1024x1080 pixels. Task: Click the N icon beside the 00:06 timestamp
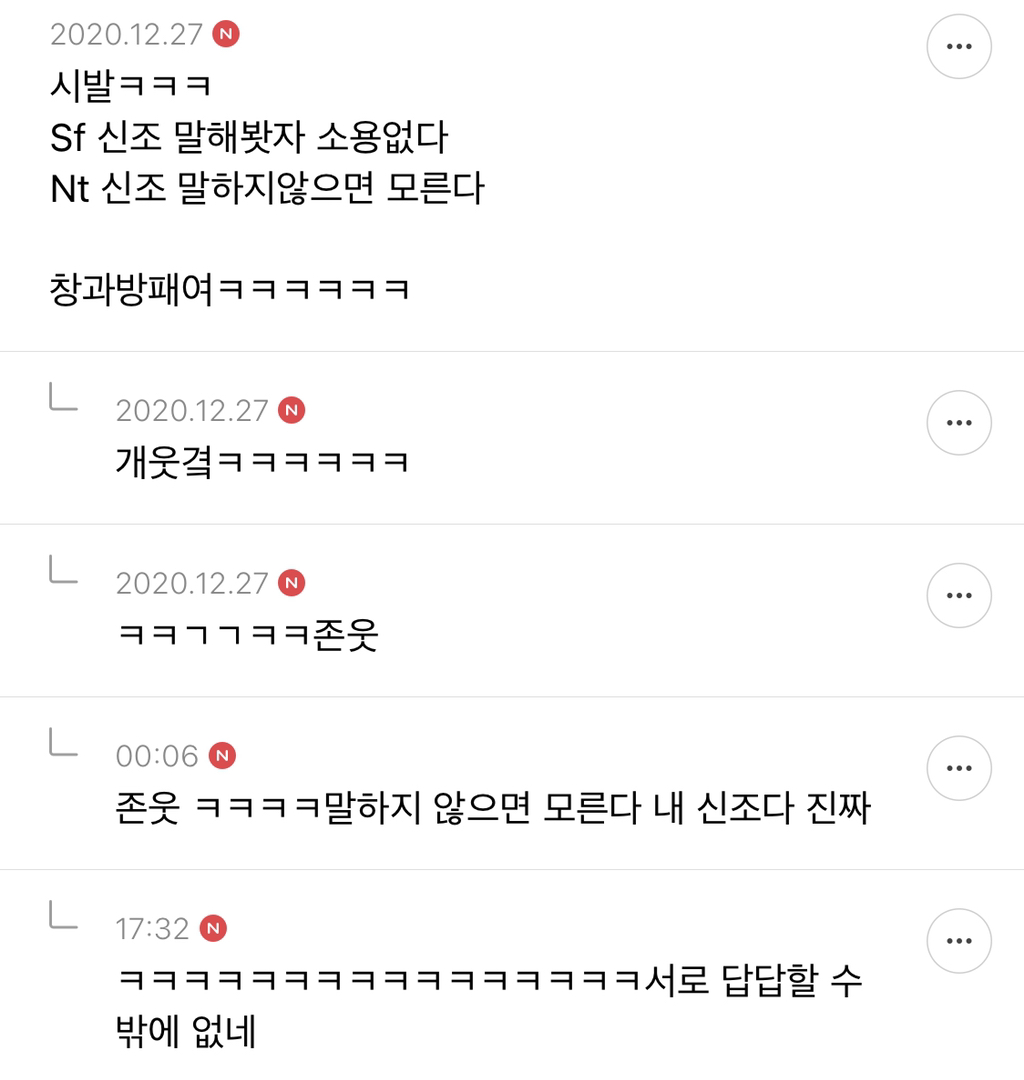(221, 755)
